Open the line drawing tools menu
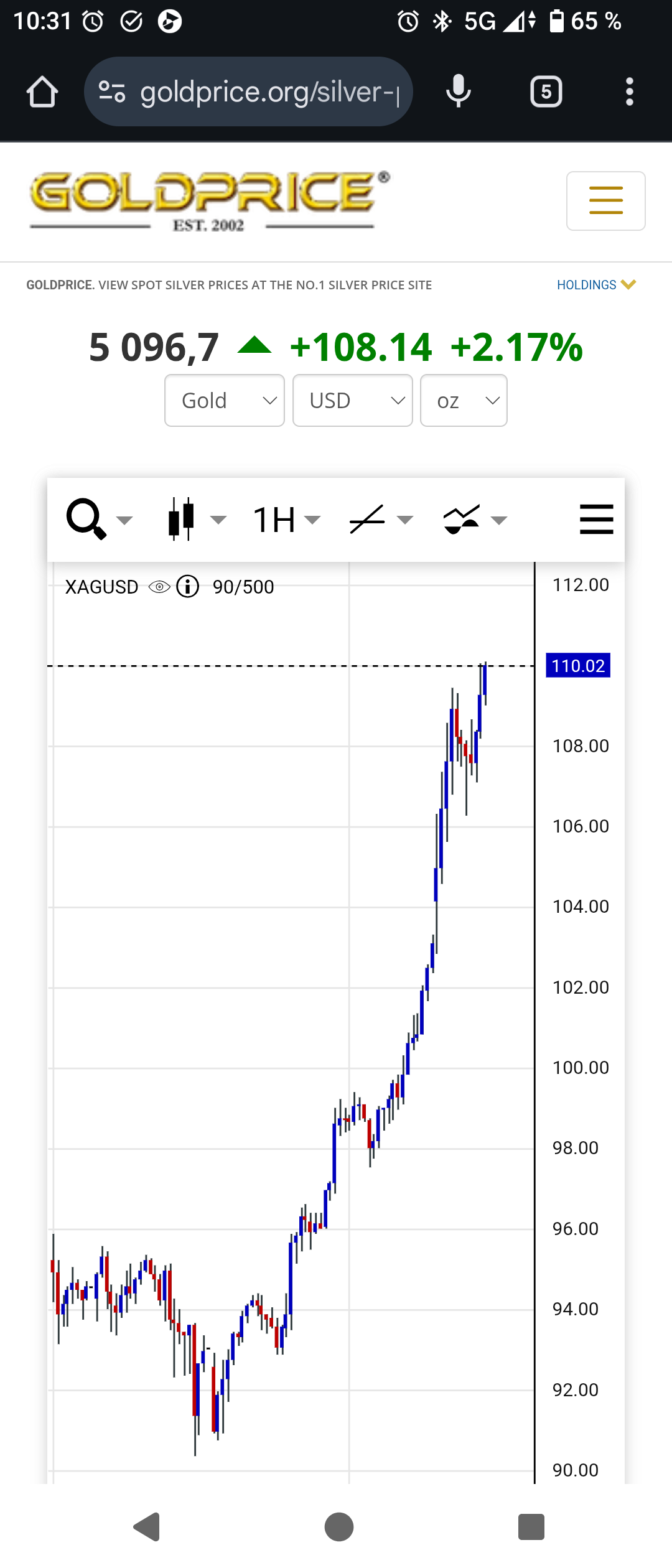Image resolution: width=672 pixels, height=1568 pixels. [x=380, y=519]
